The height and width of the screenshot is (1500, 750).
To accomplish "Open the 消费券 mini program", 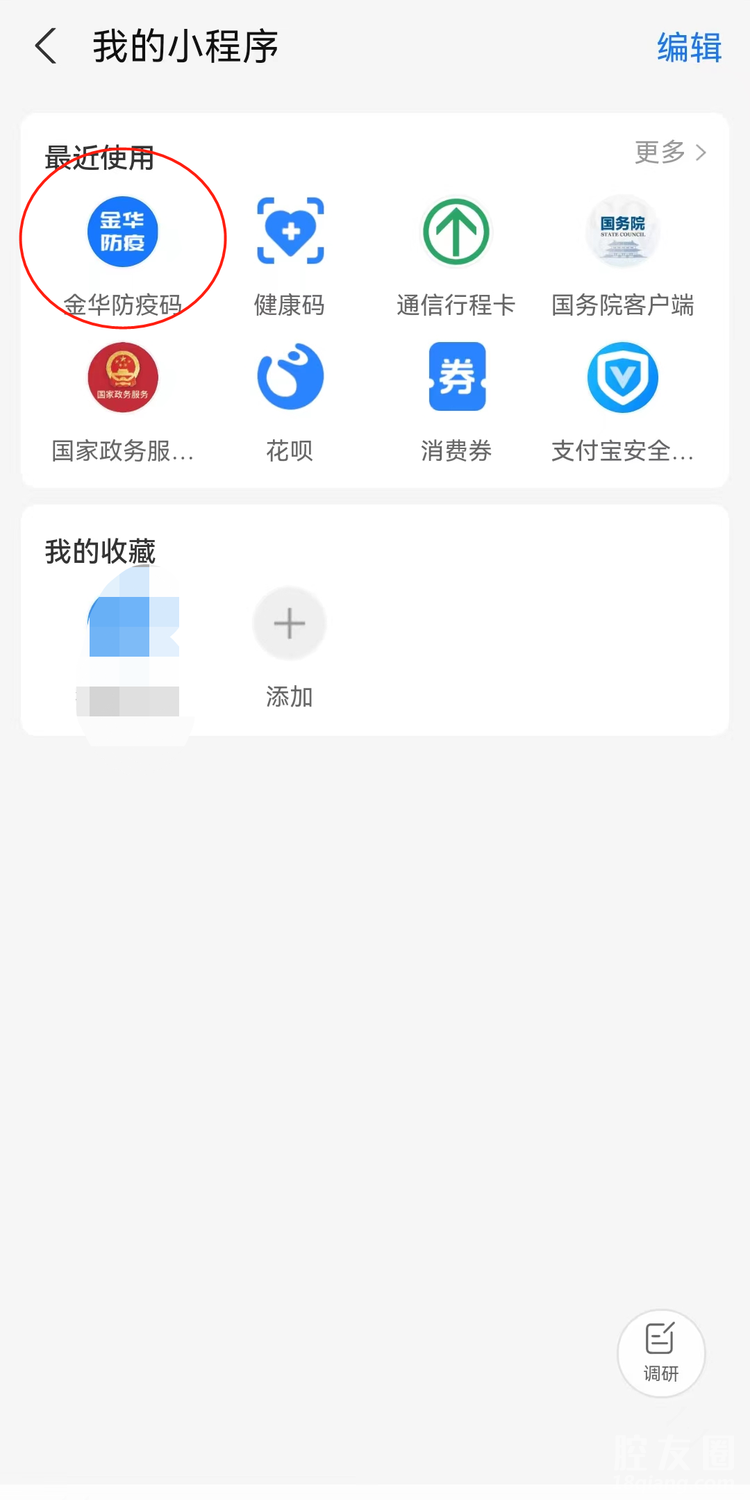I will [x=456, y=378].
